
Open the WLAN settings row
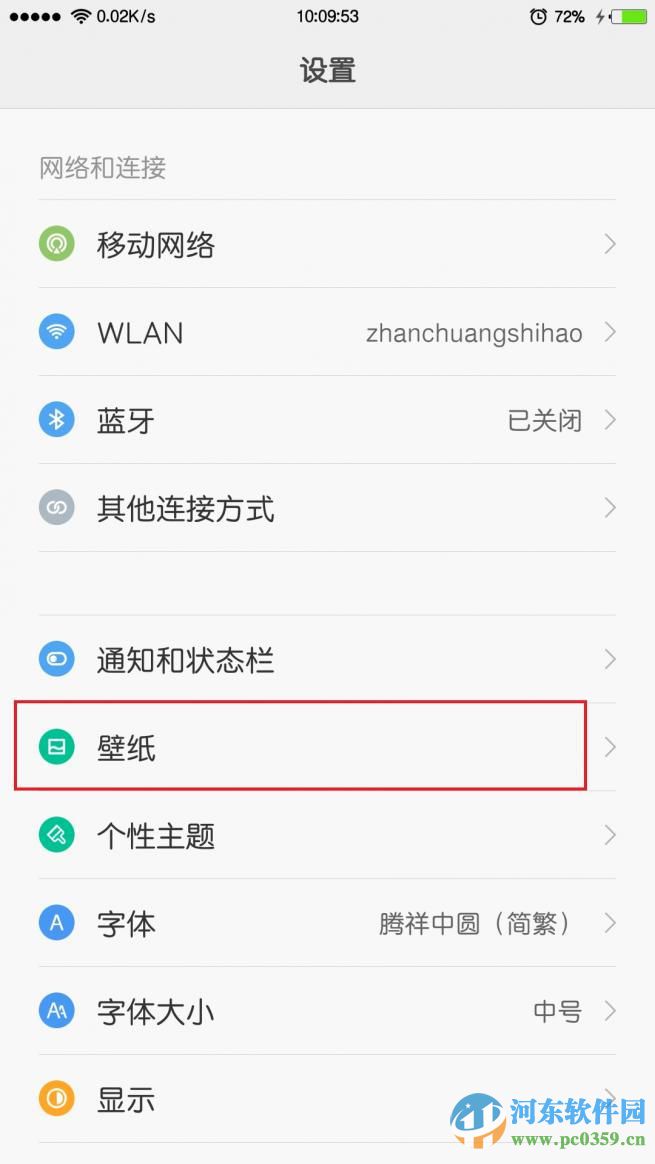pyautogui.click(x=328, y=332)
